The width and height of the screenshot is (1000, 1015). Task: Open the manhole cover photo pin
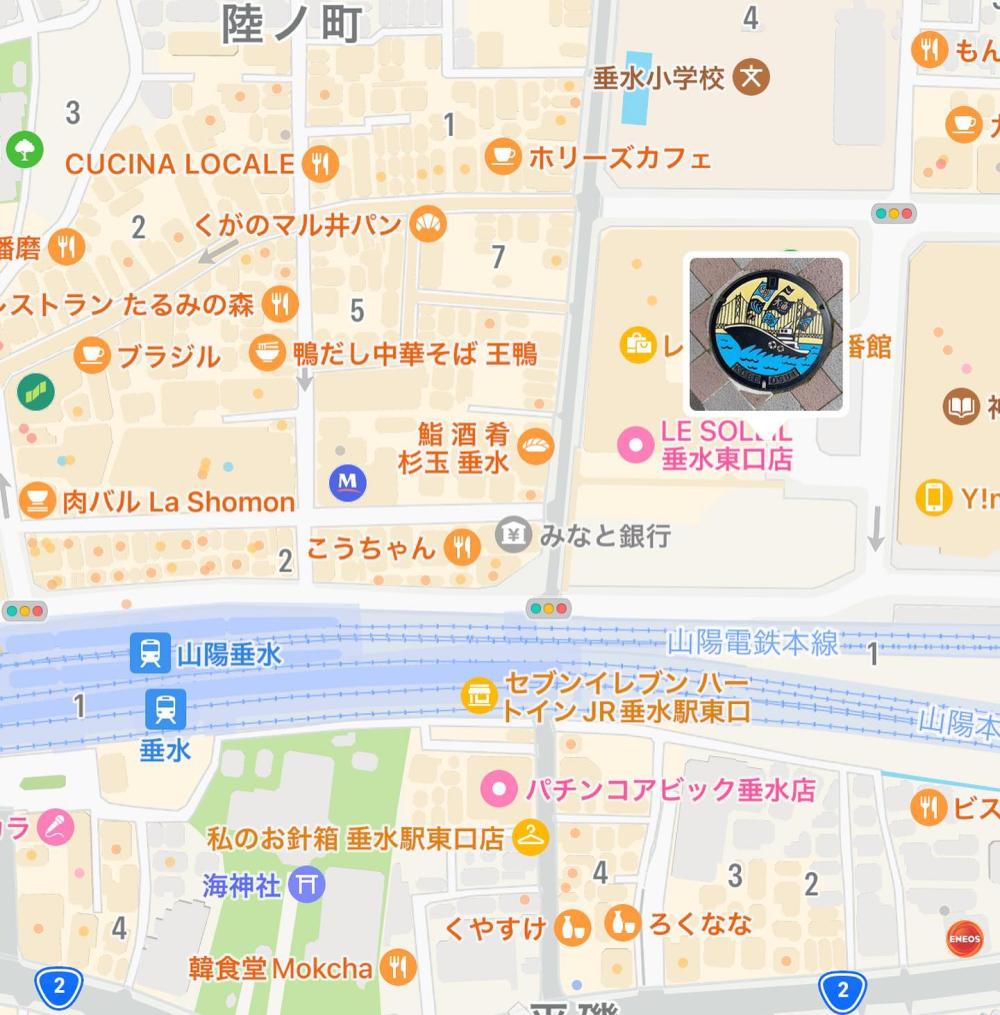point(767,334)
